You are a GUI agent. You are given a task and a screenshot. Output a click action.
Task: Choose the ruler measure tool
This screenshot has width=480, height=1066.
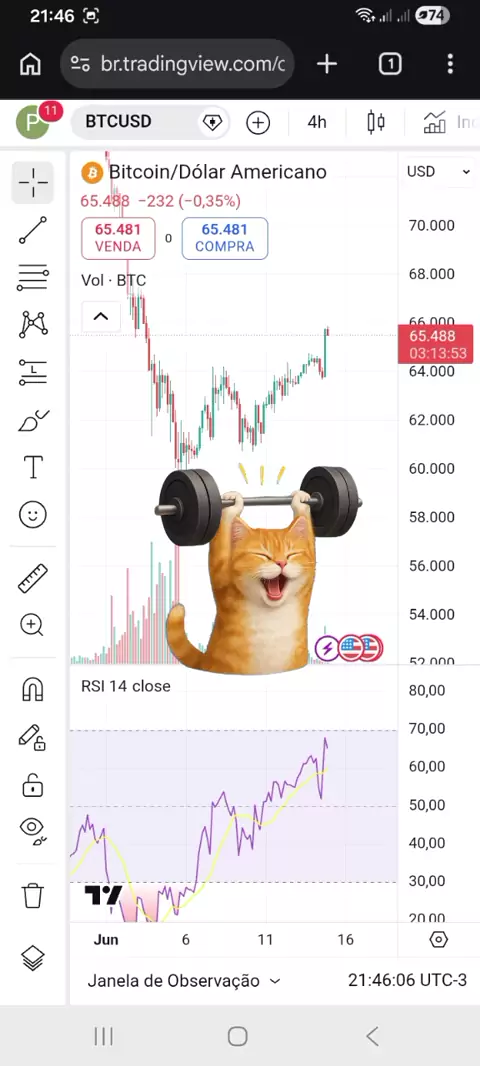pyautogui.click(x=33, y=578)
